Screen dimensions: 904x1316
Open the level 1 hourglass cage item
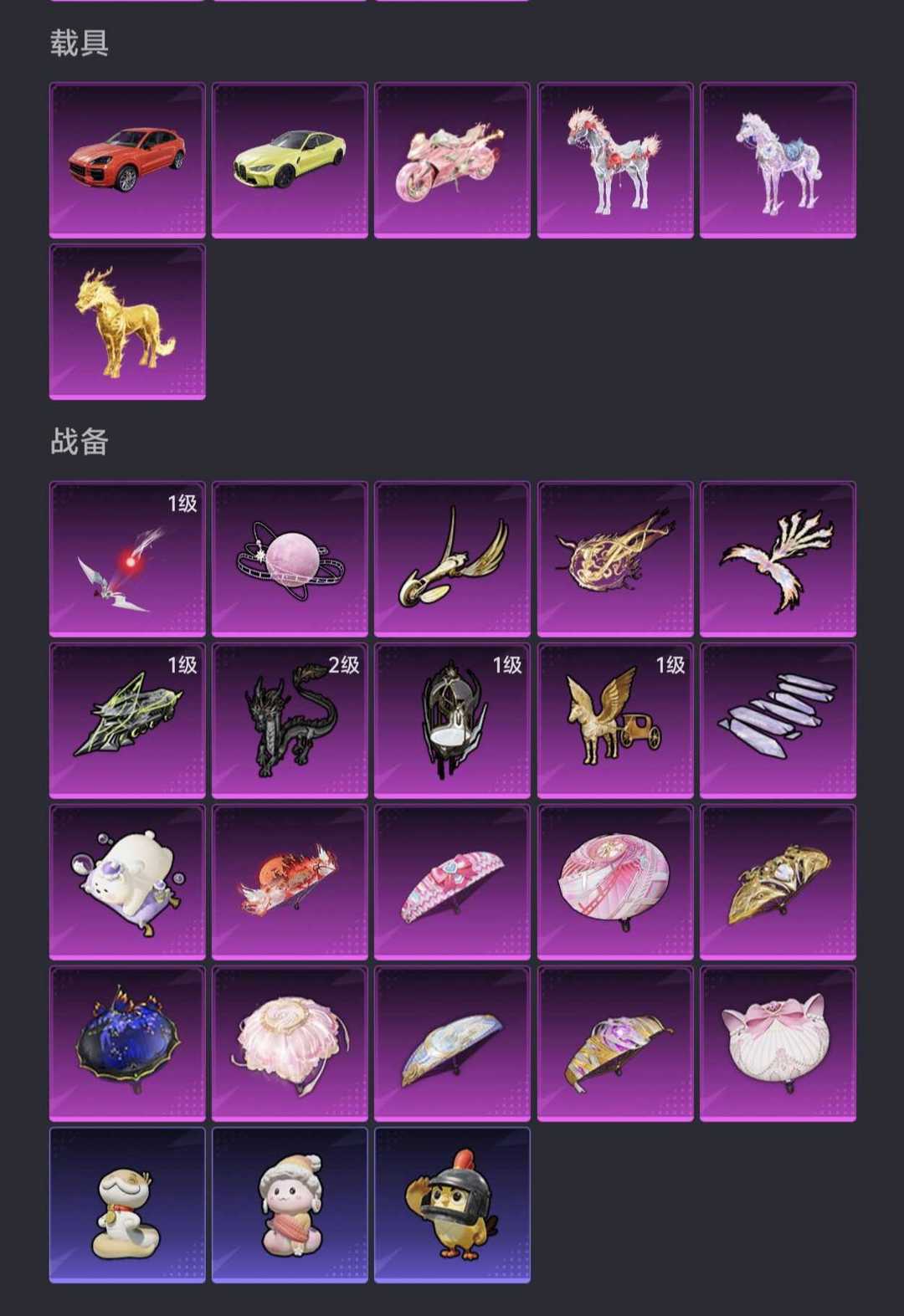[452, 720]
